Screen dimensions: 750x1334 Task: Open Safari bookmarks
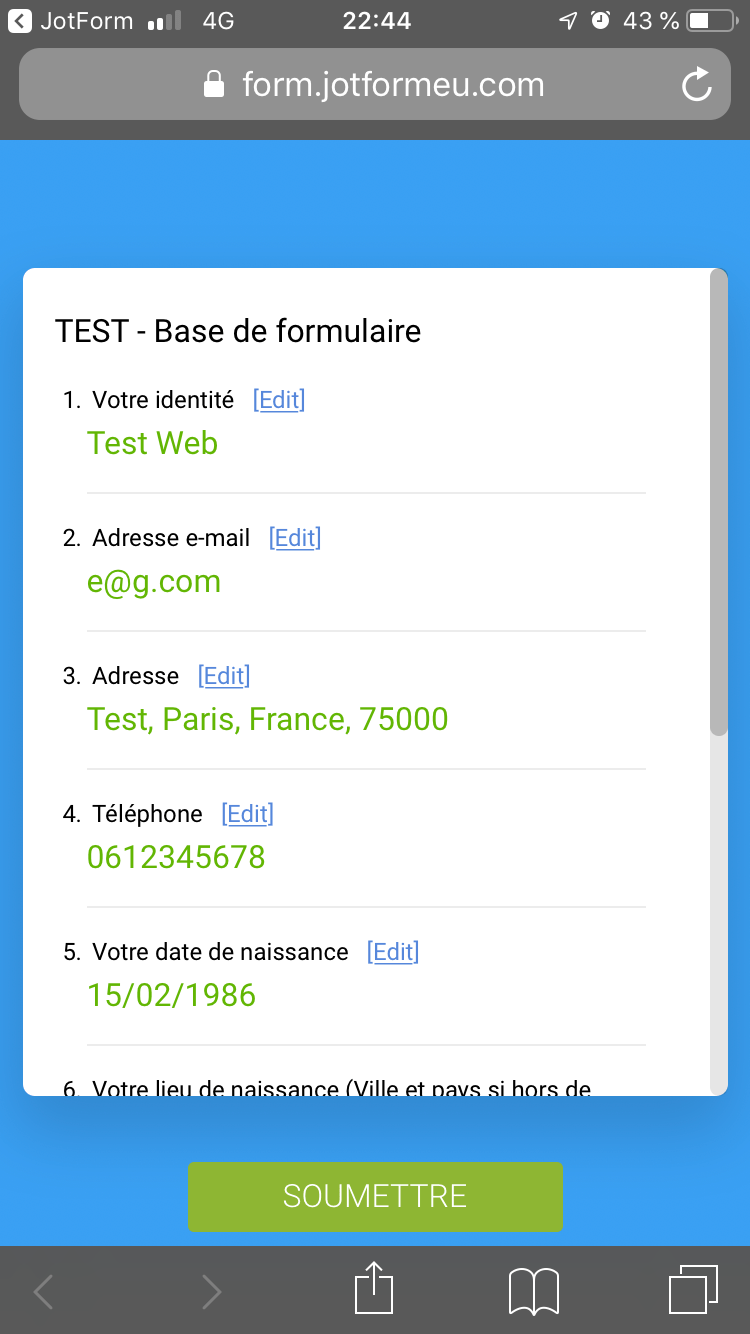pyautogui.click(x=533, y=1290)
